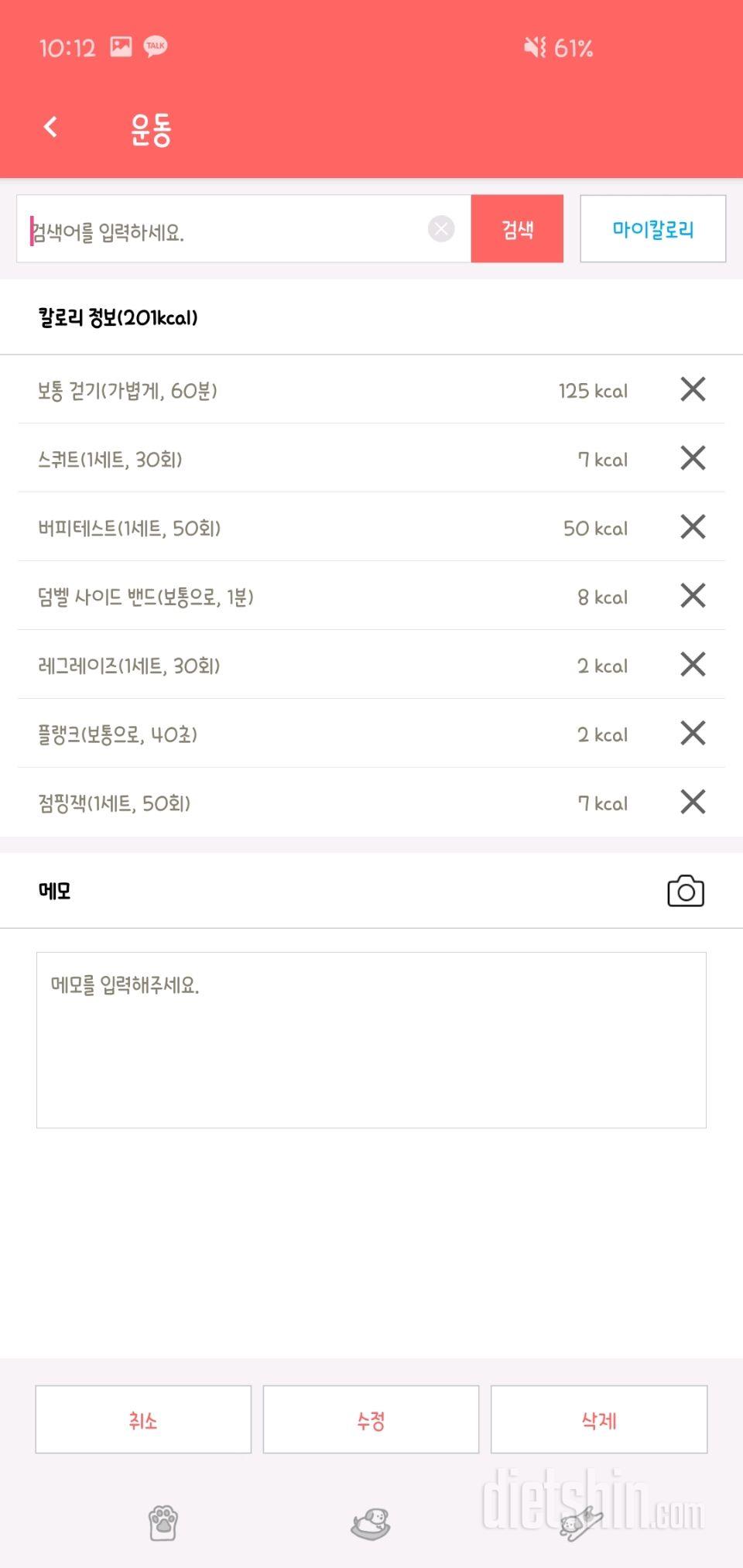Remove 점핑잭 from the list
The height and width of the screenshot is (1568, 743).
(693, 803)
